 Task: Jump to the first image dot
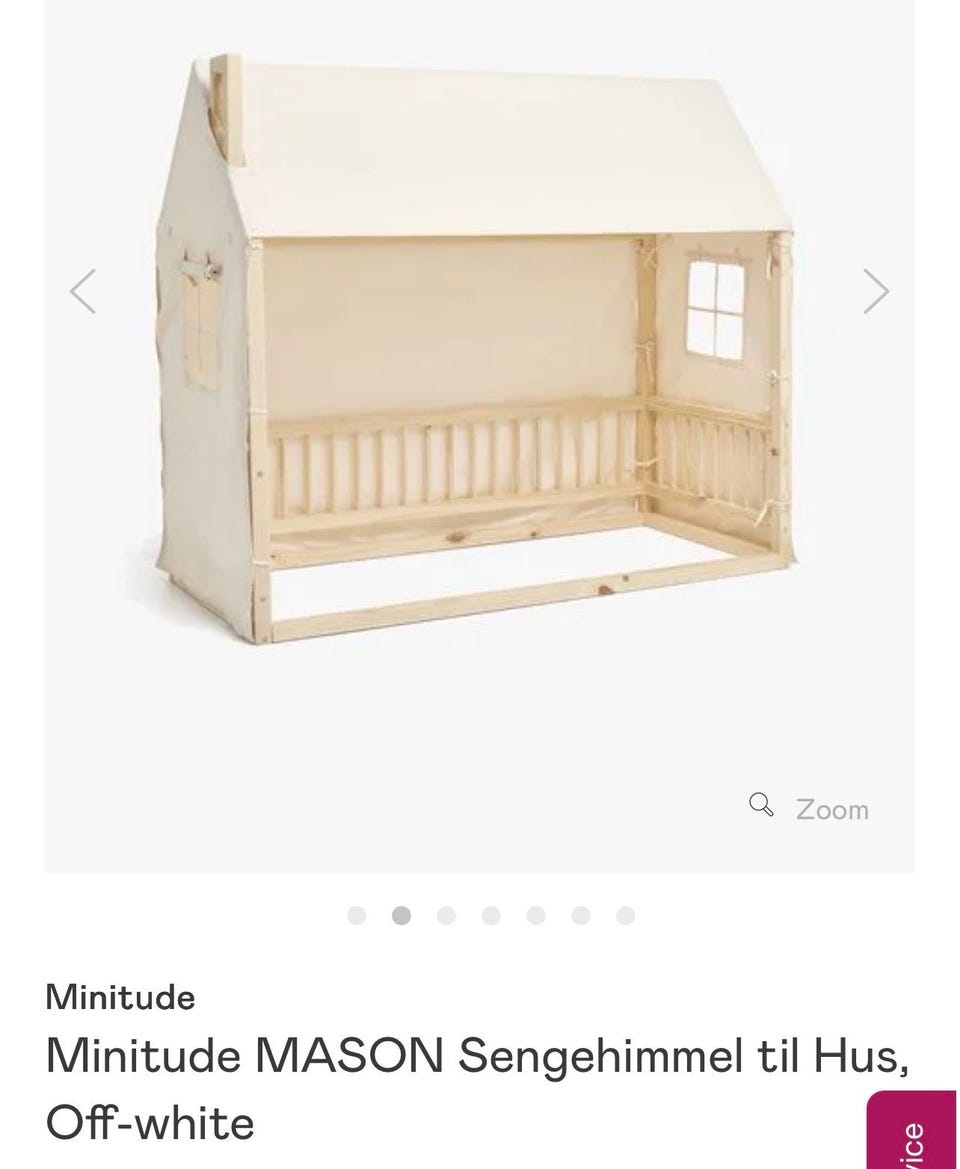tap(356, 916)
